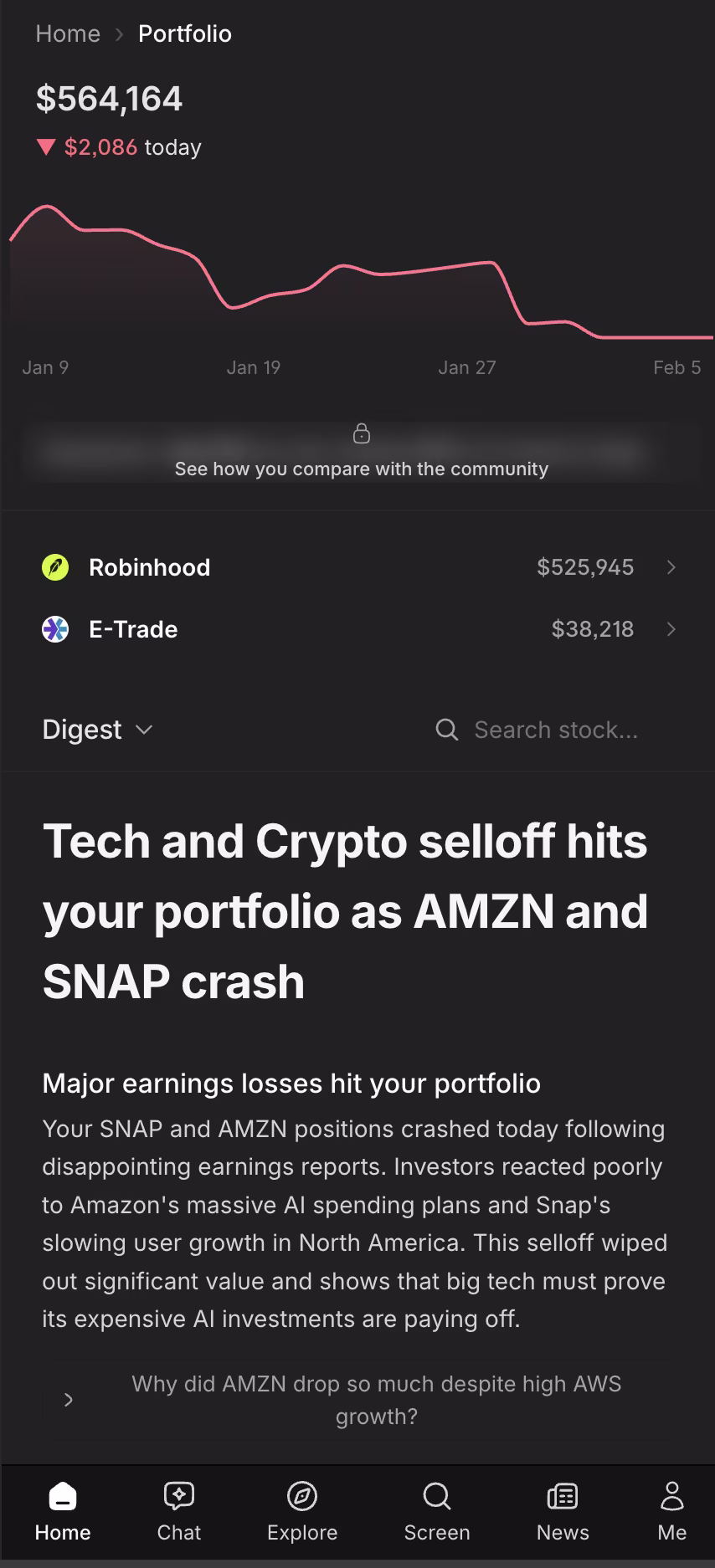This screenshot has width=715, height=1568.
Task: Unlock the compare with community banner
Action: pyautogui.click(x=361, y=453)
